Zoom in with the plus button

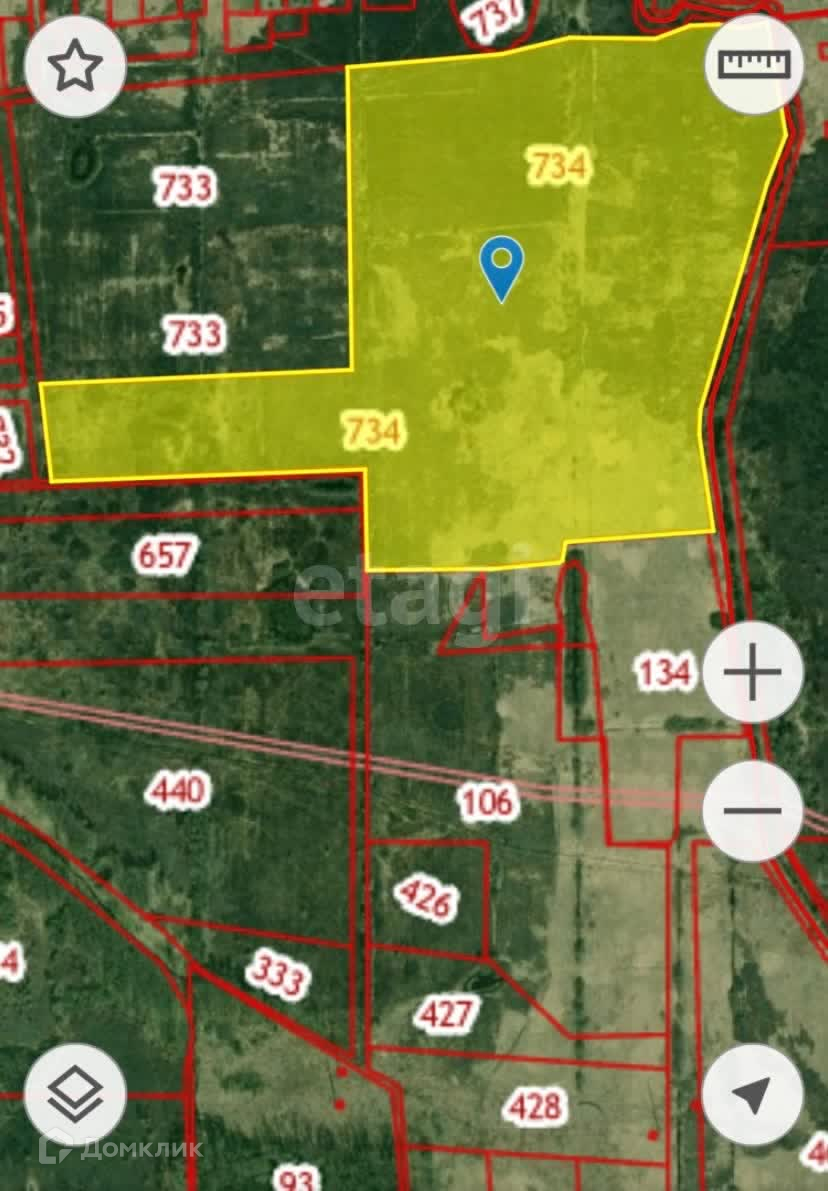coord(753,672)
